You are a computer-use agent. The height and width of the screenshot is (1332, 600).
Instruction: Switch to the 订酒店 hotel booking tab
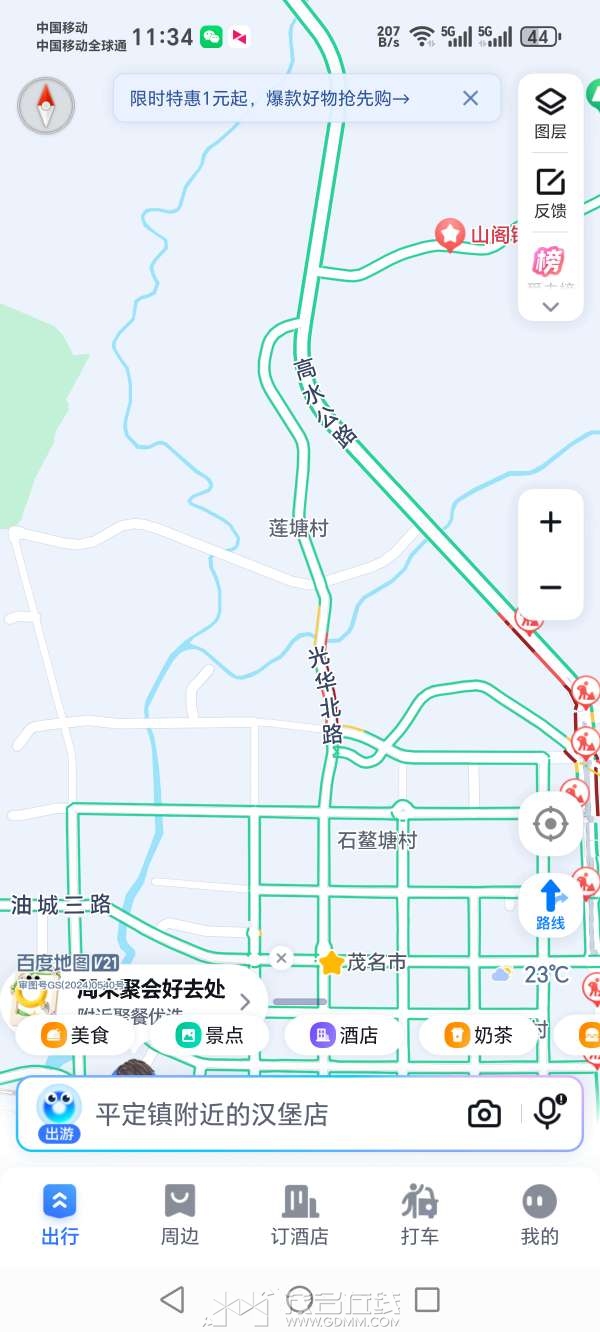[x=300, y=1214]
